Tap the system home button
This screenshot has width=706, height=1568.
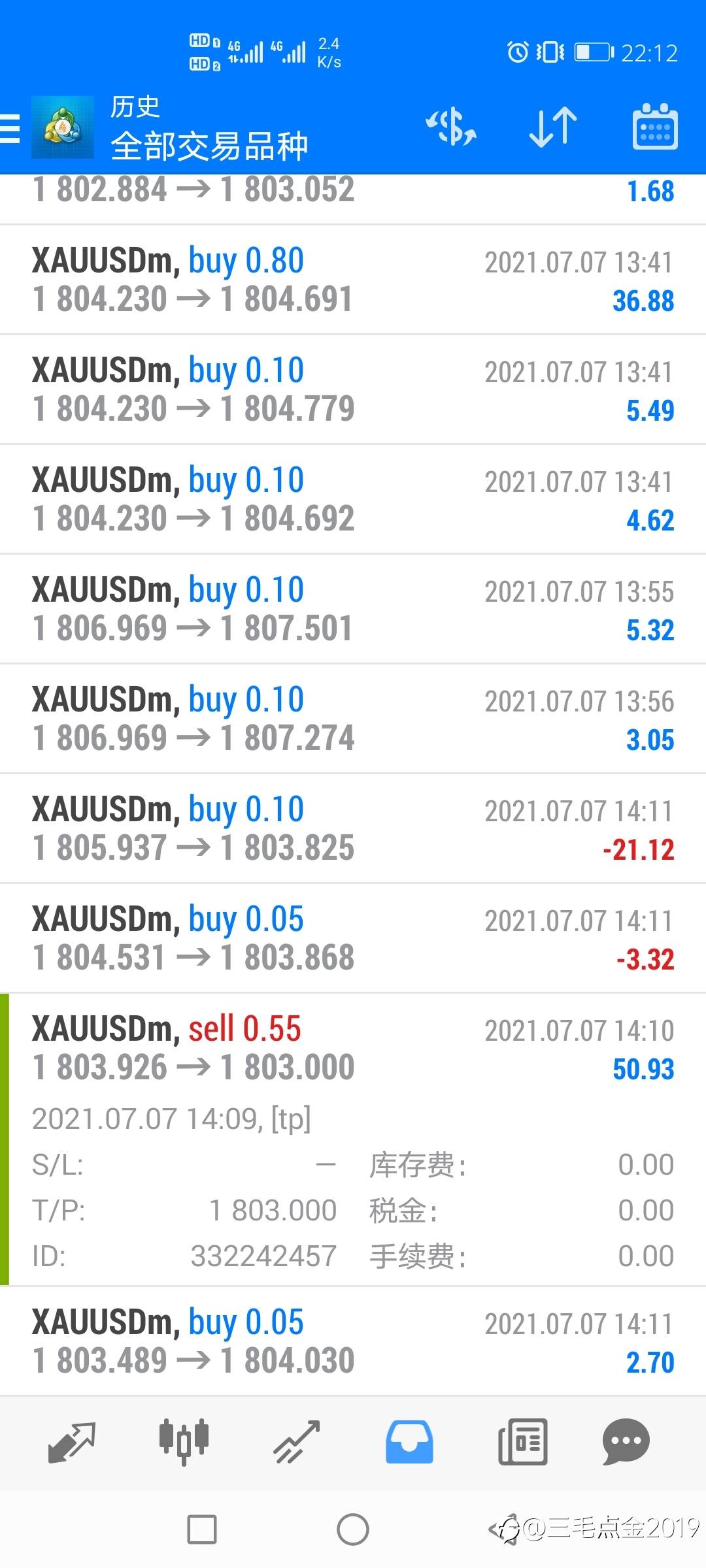click(x=353, y=1529)
